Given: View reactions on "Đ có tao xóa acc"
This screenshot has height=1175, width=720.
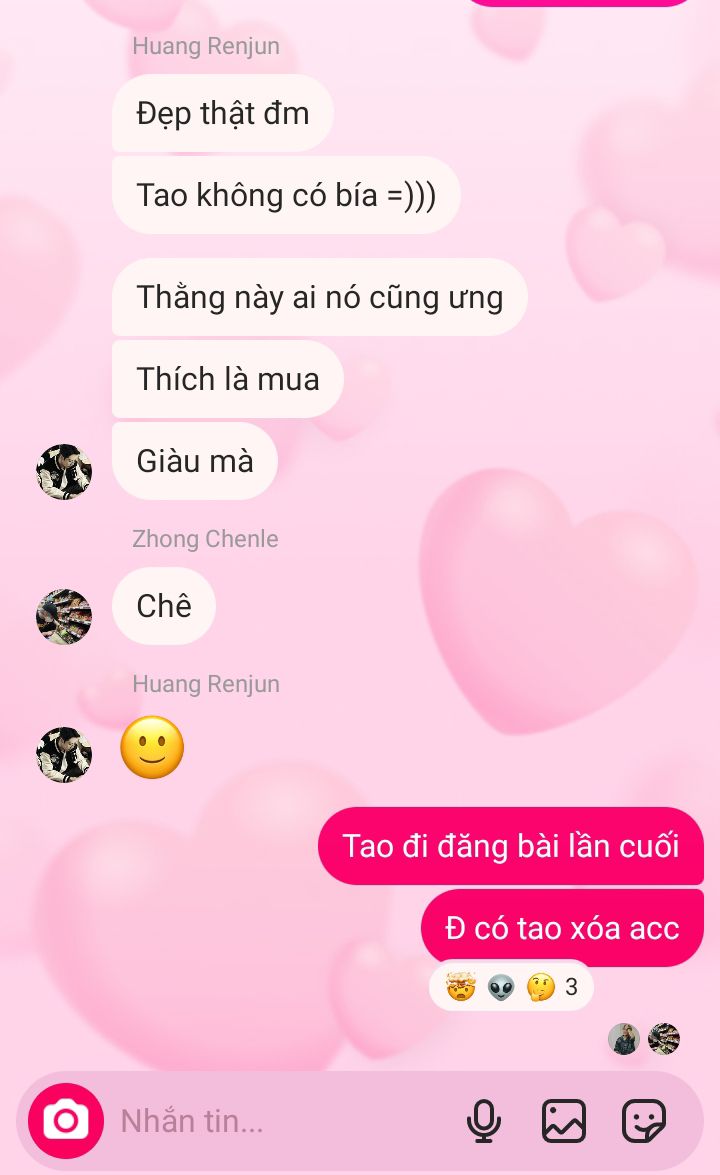Looking at the screenshot, I should pos(511,987).
